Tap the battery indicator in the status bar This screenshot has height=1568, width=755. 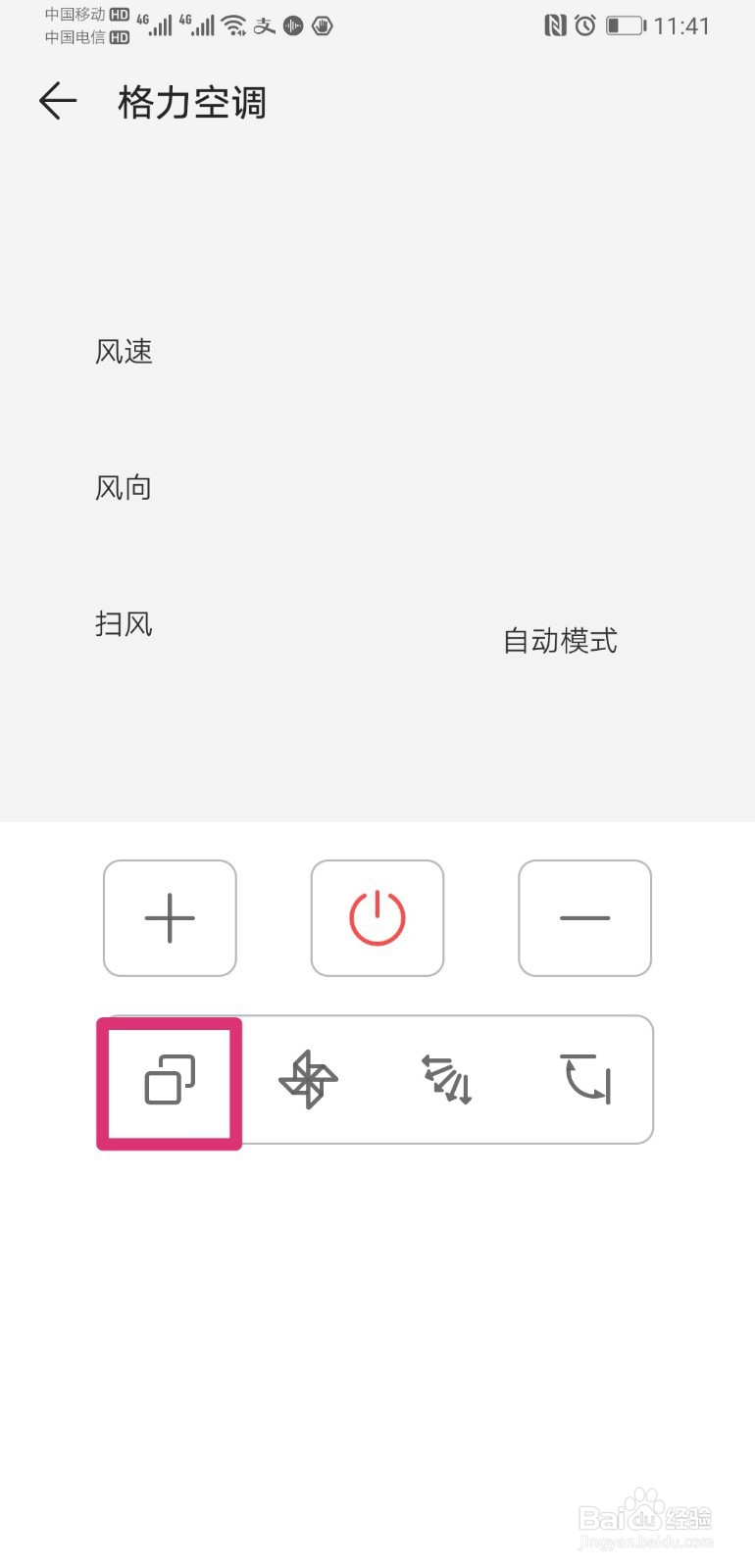627,27
